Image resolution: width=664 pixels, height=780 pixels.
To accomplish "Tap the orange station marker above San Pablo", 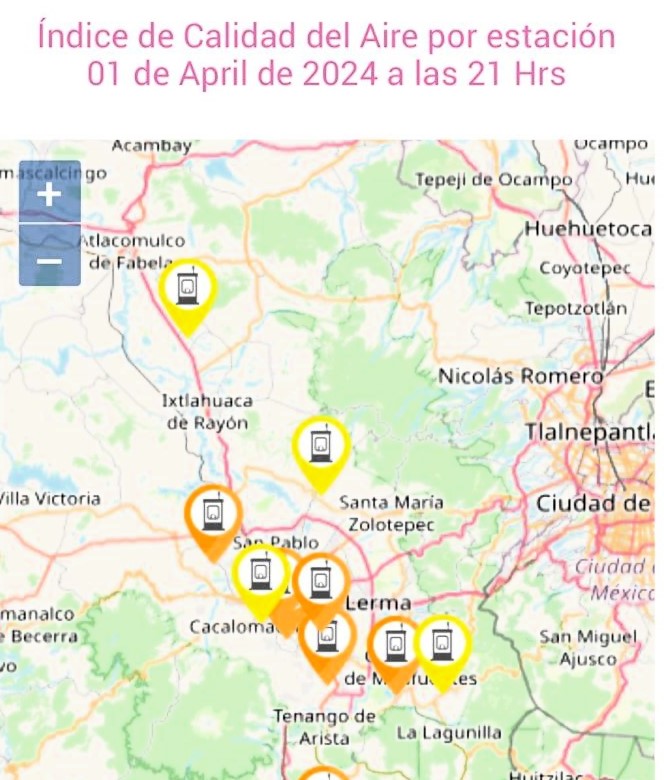I will coord(213,514).
